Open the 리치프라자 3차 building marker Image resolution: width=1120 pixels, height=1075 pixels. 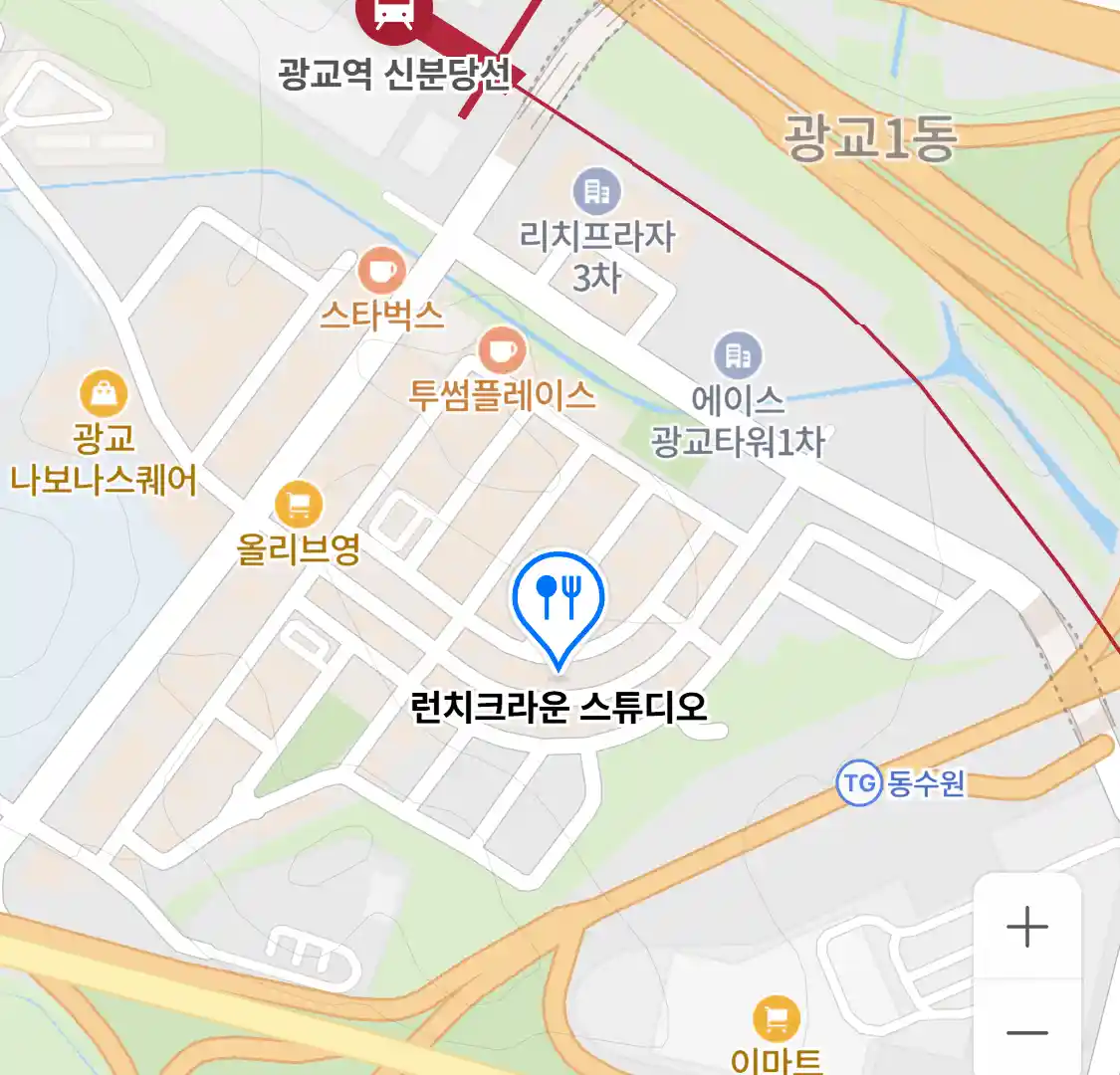[596, 192]
